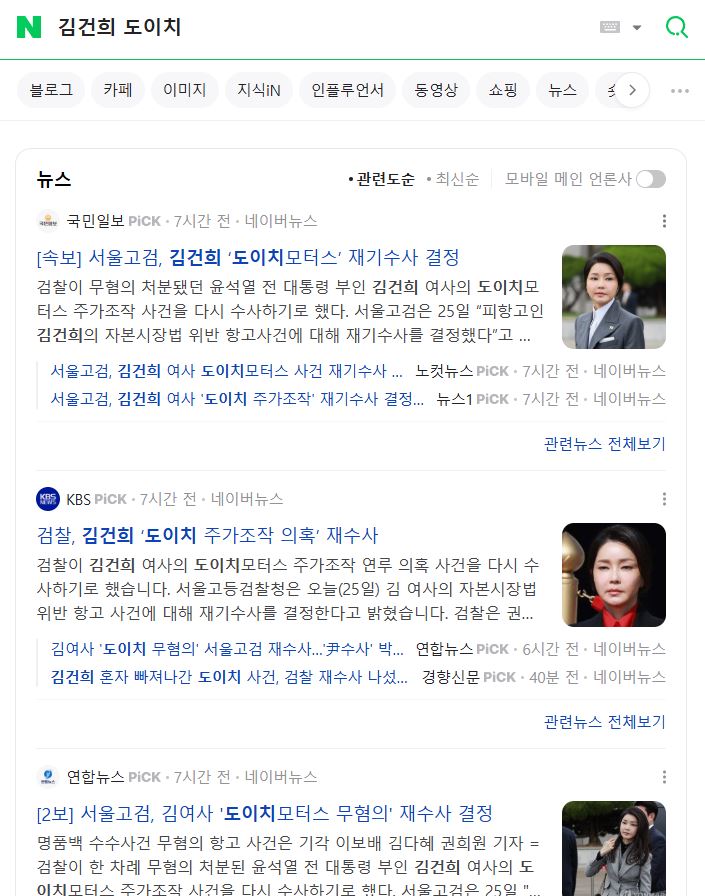Open 경향신문 related article 김건희 혼자 빠져나간 도이치
This screenshot has width=705, height=896.
tap(229, 677)
